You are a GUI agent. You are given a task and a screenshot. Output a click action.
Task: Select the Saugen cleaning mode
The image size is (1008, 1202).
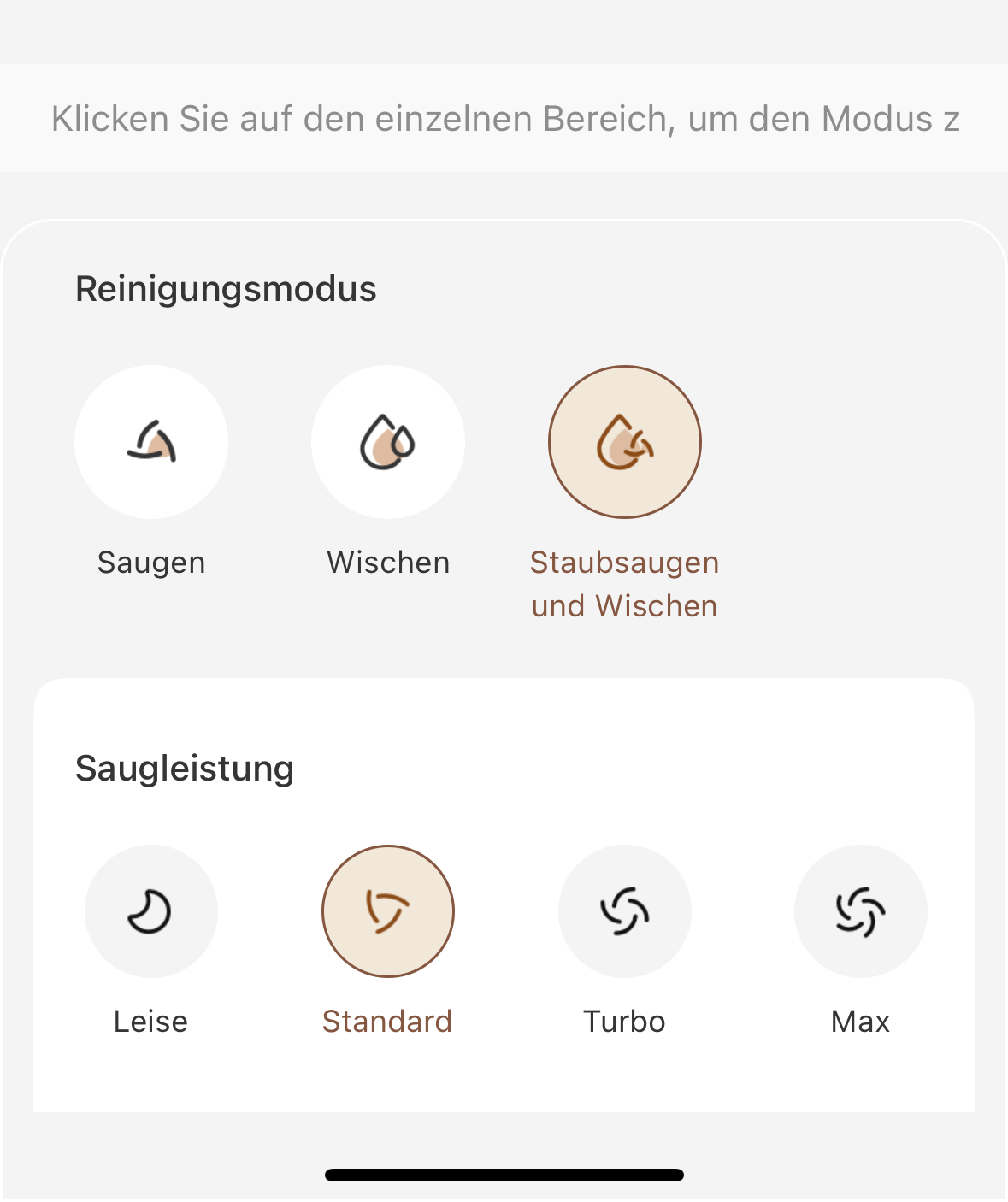click(151, 442)
